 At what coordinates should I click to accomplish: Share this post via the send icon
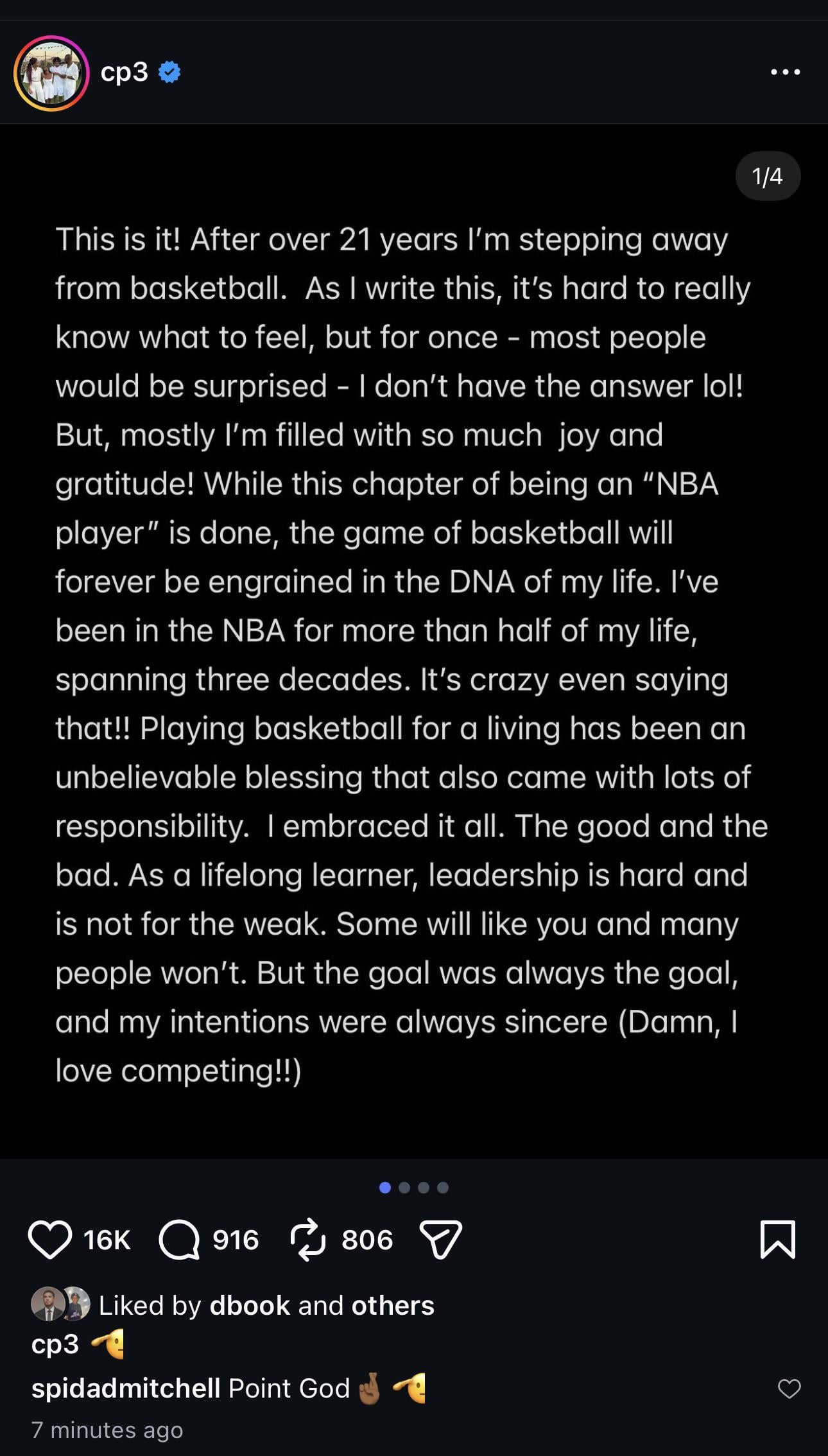(x=440, y=1240)
